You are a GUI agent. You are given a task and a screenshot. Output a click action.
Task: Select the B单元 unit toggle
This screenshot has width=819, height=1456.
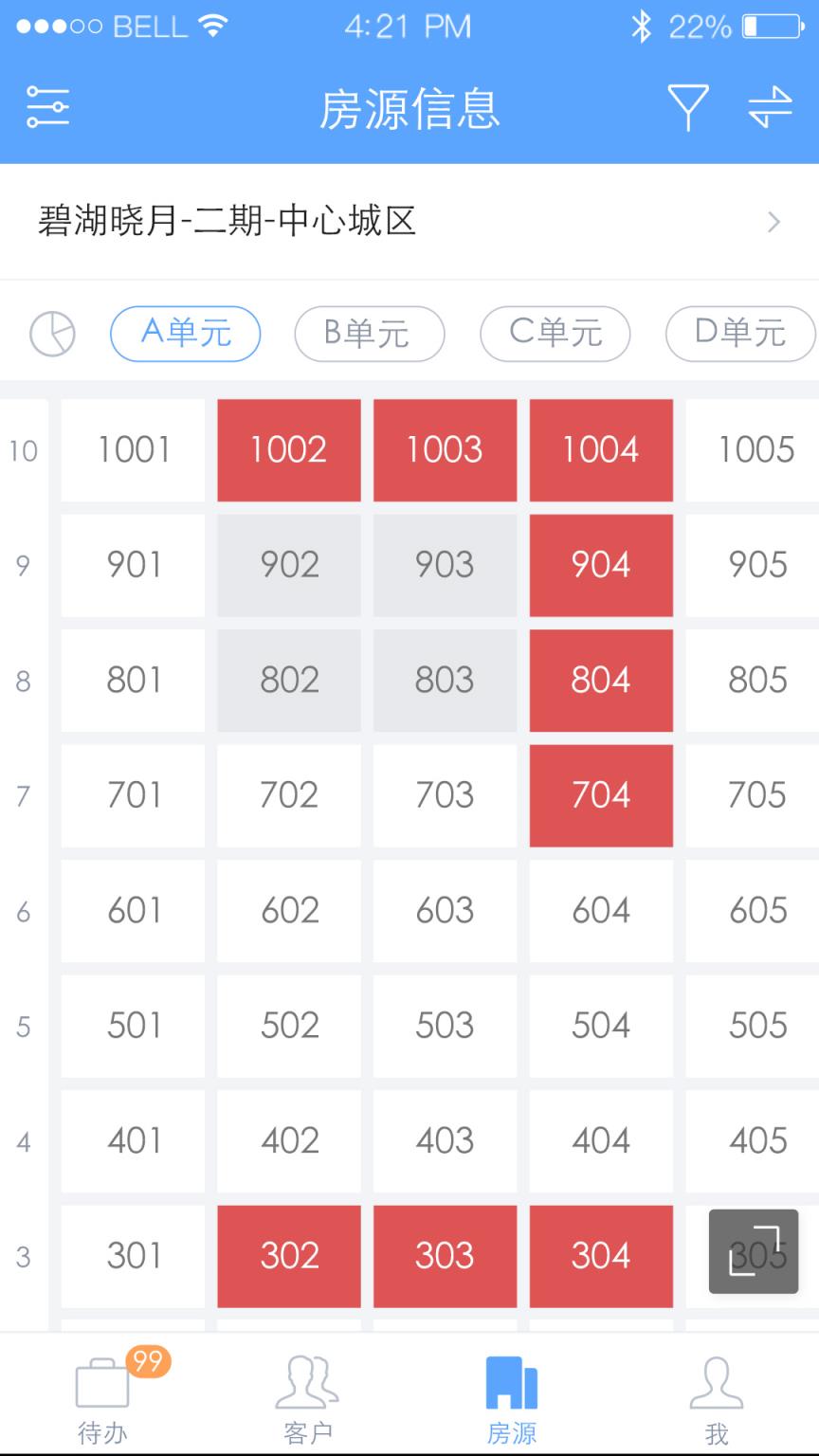369,334
